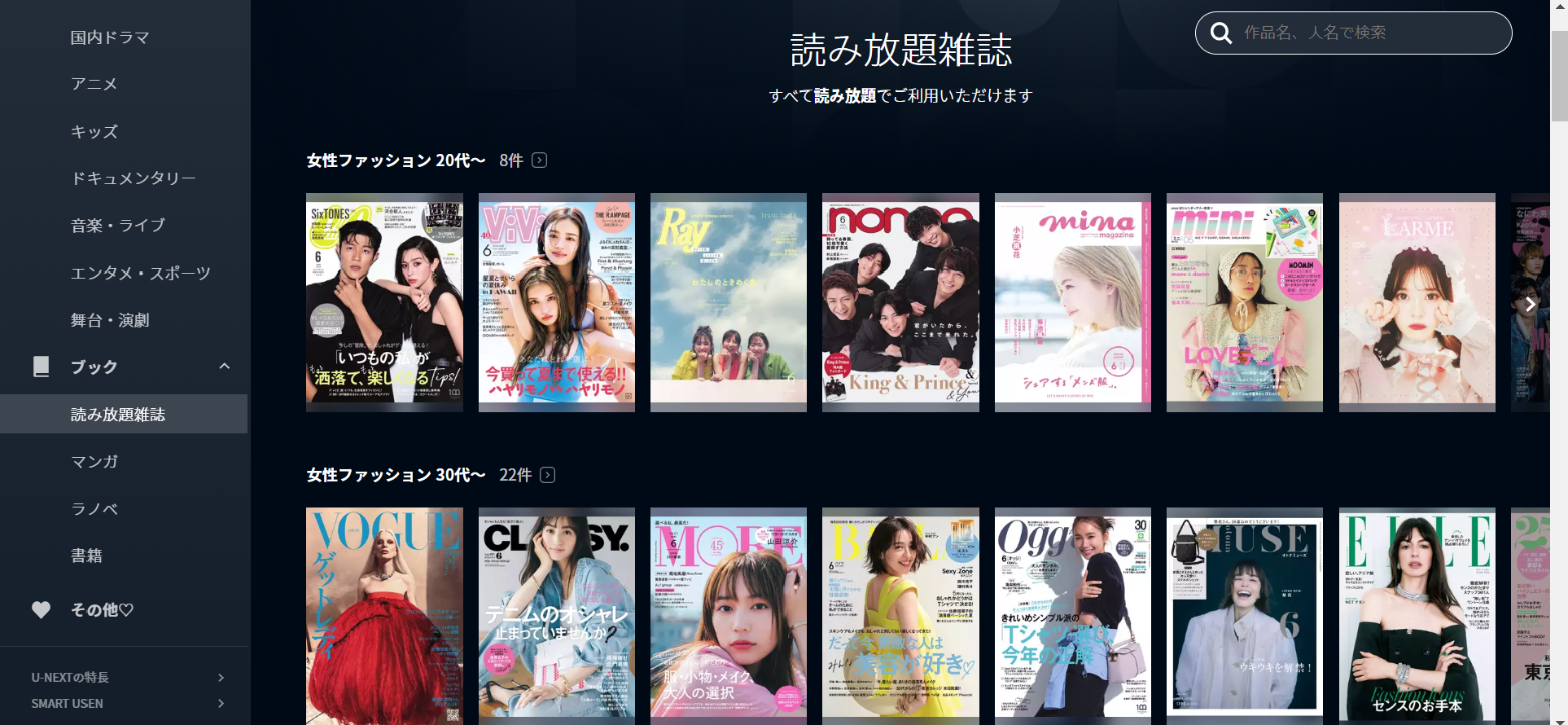The height and width of the screenshot is (725, 1568).
Task: Open the 作品名、人名で検索 search field
Action: point(1368,33)
